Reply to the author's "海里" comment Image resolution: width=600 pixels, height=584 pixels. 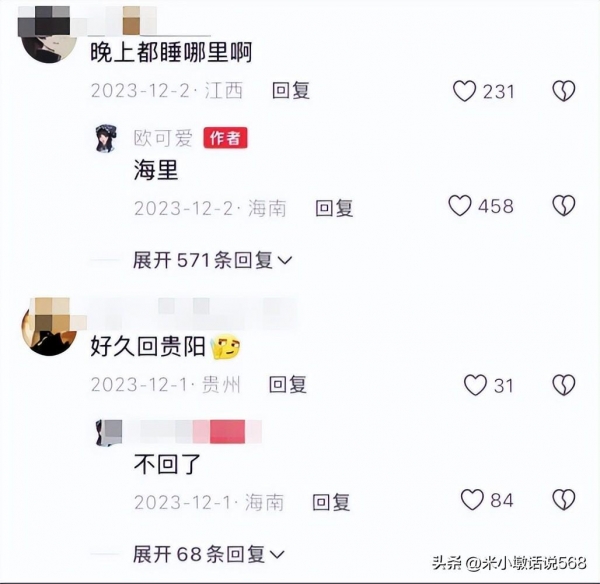click(x=334, y=208)
